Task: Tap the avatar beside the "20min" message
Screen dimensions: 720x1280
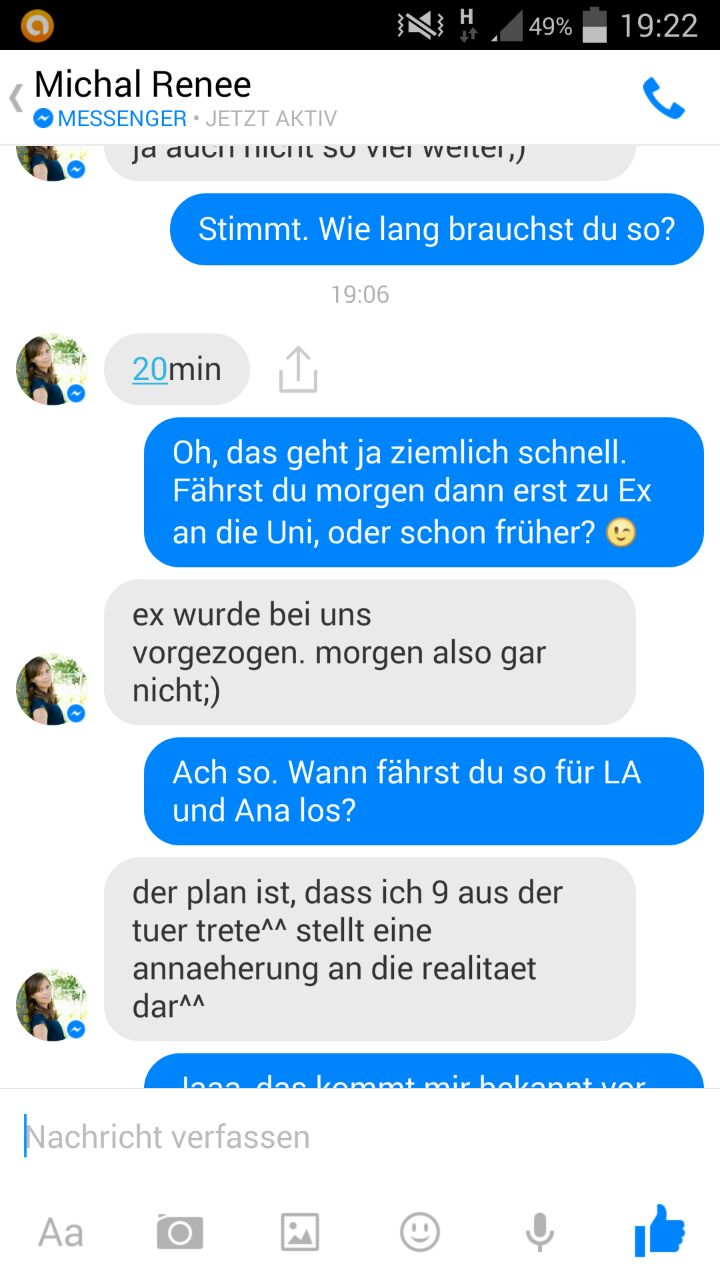Action: pos(51,369)
